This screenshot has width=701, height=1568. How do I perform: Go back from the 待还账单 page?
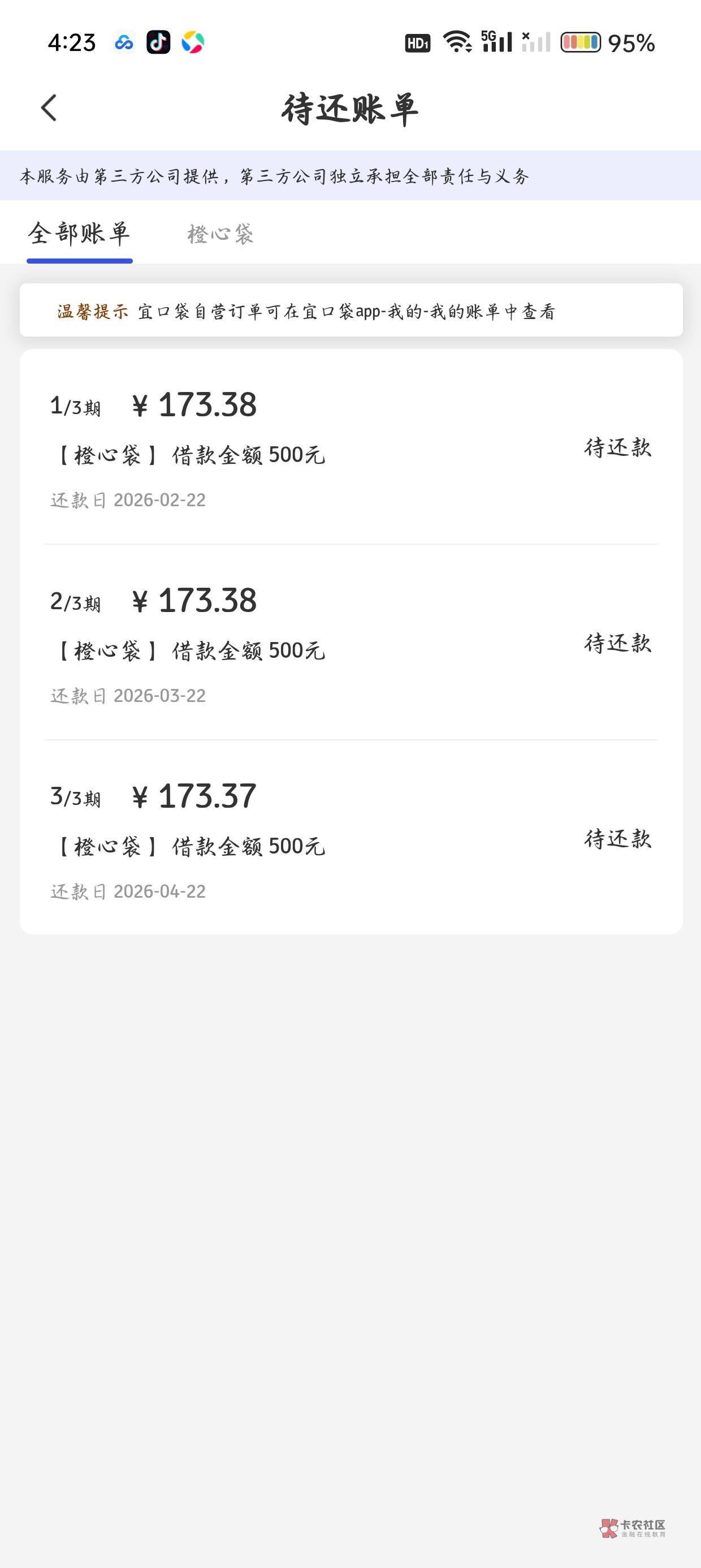tap(49, 109)
